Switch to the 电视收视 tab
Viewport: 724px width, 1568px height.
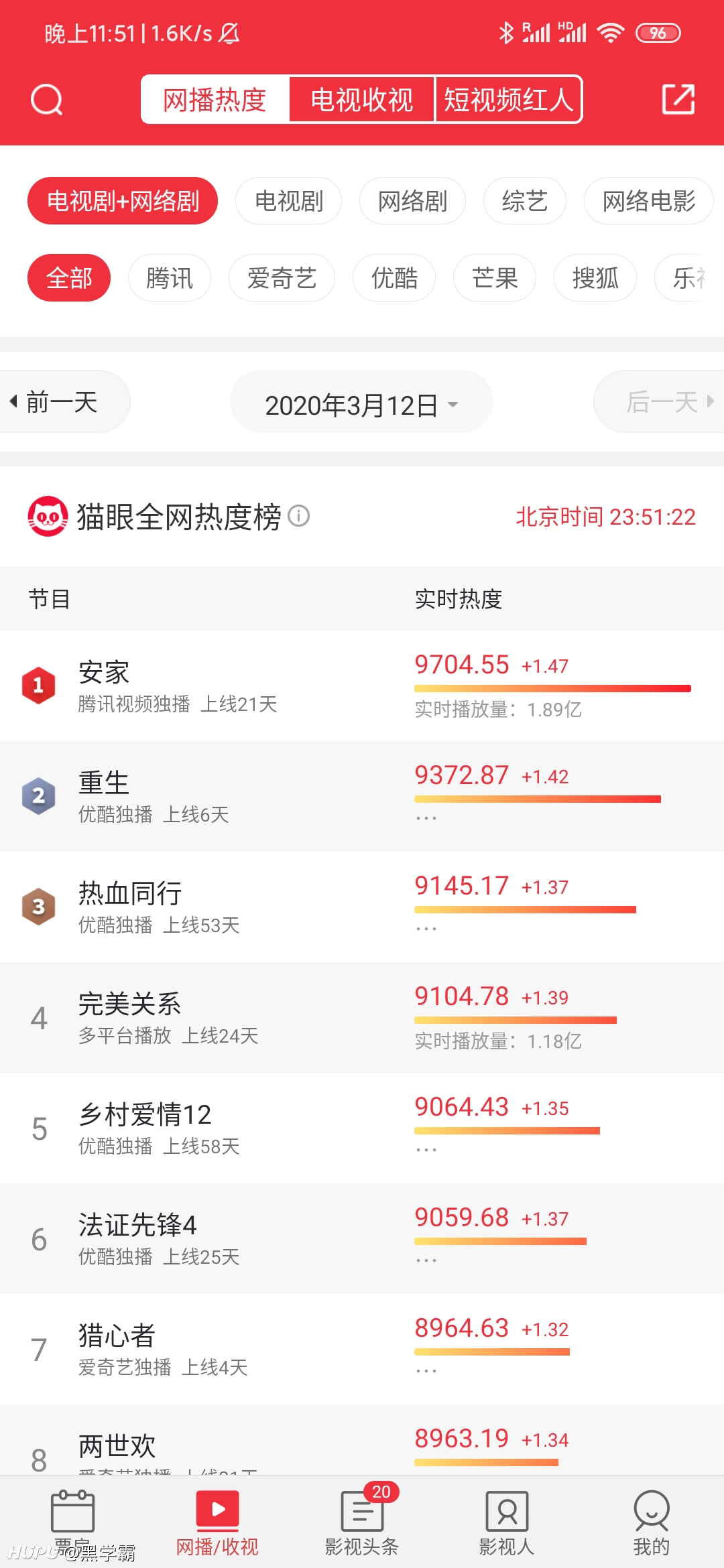click(x=362, y=100)
